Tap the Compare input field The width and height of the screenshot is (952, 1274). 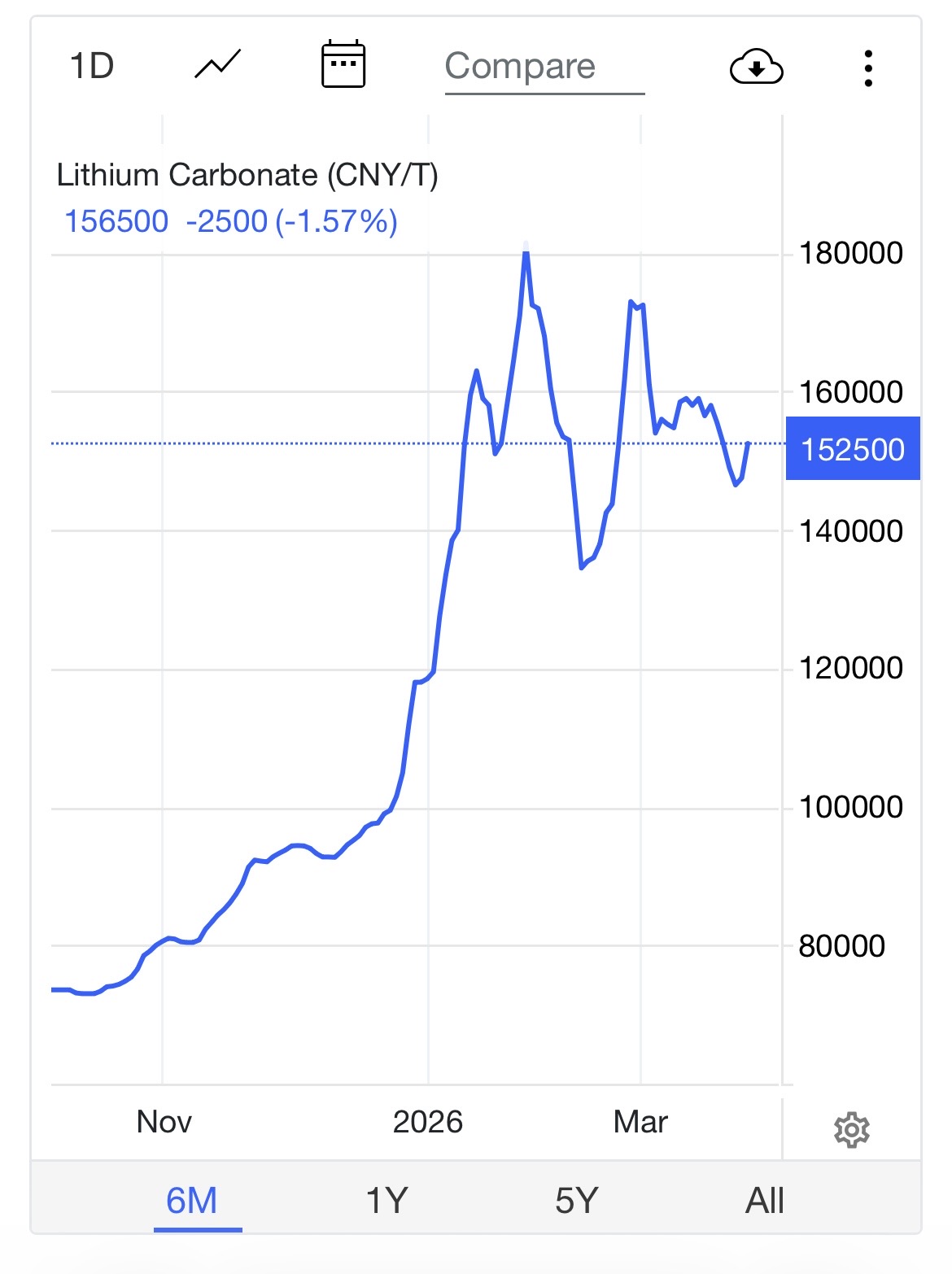(544, 68)
